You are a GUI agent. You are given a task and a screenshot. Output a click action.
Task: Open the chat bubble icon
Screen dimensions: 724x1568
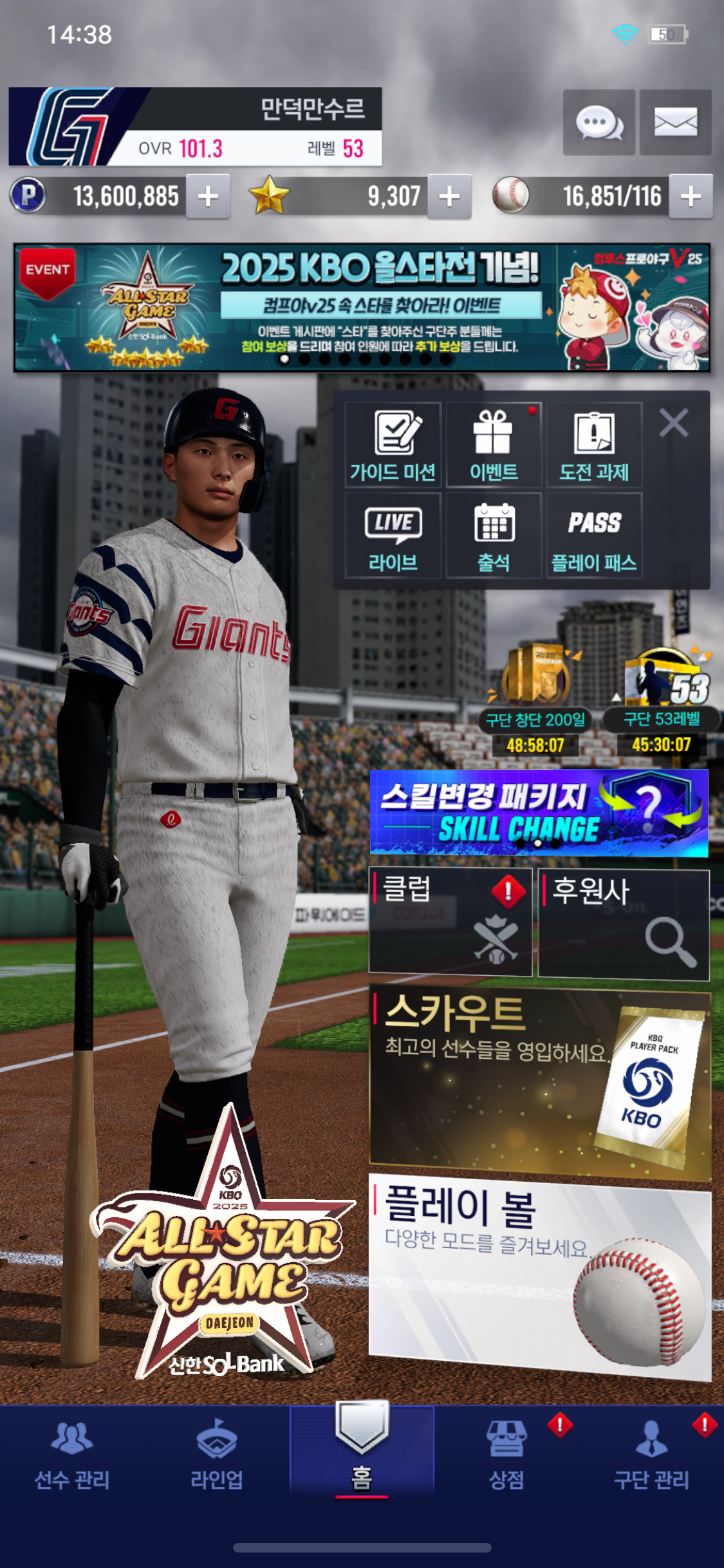point(599,122)
